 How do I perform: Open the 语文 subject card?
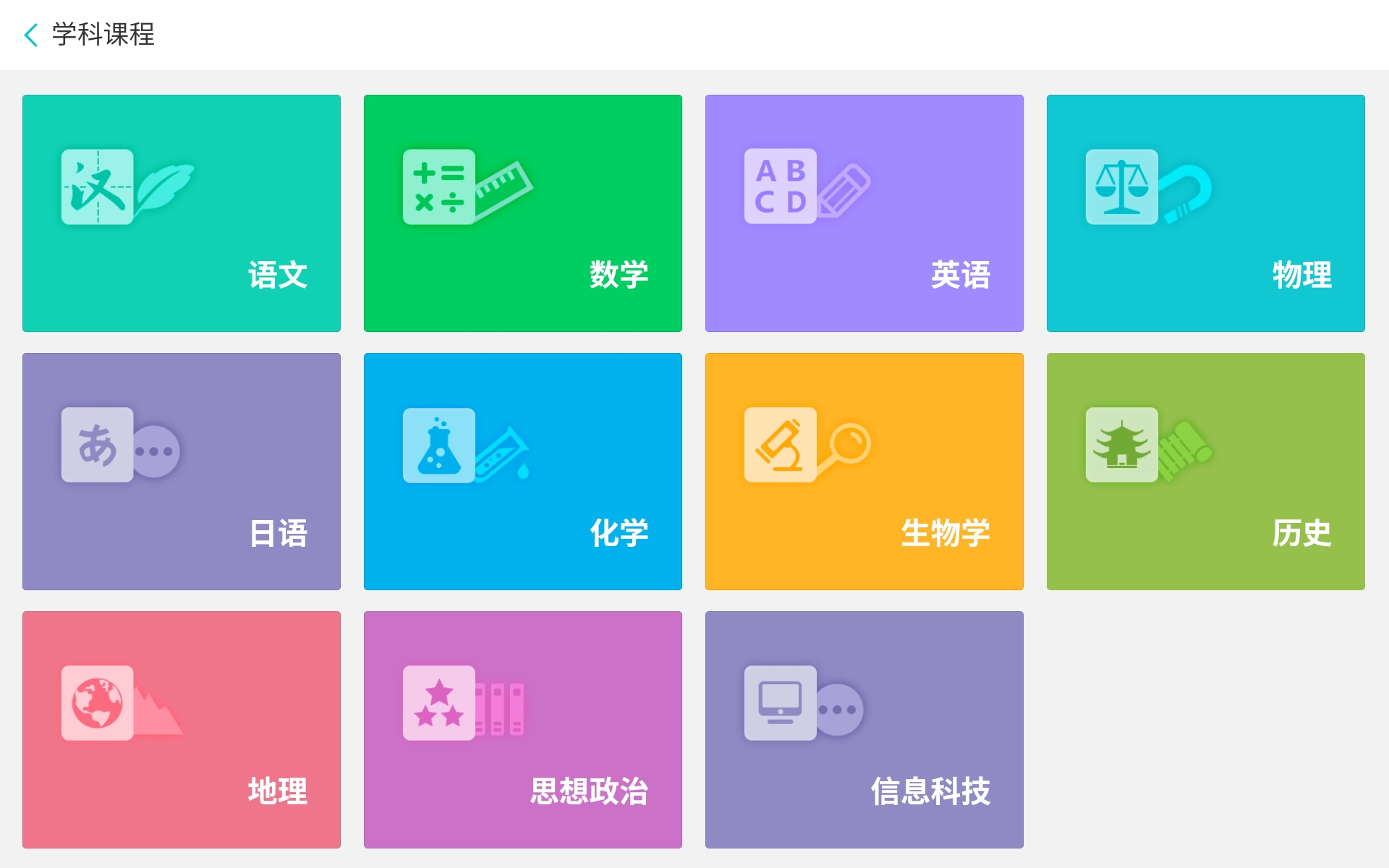181,213
